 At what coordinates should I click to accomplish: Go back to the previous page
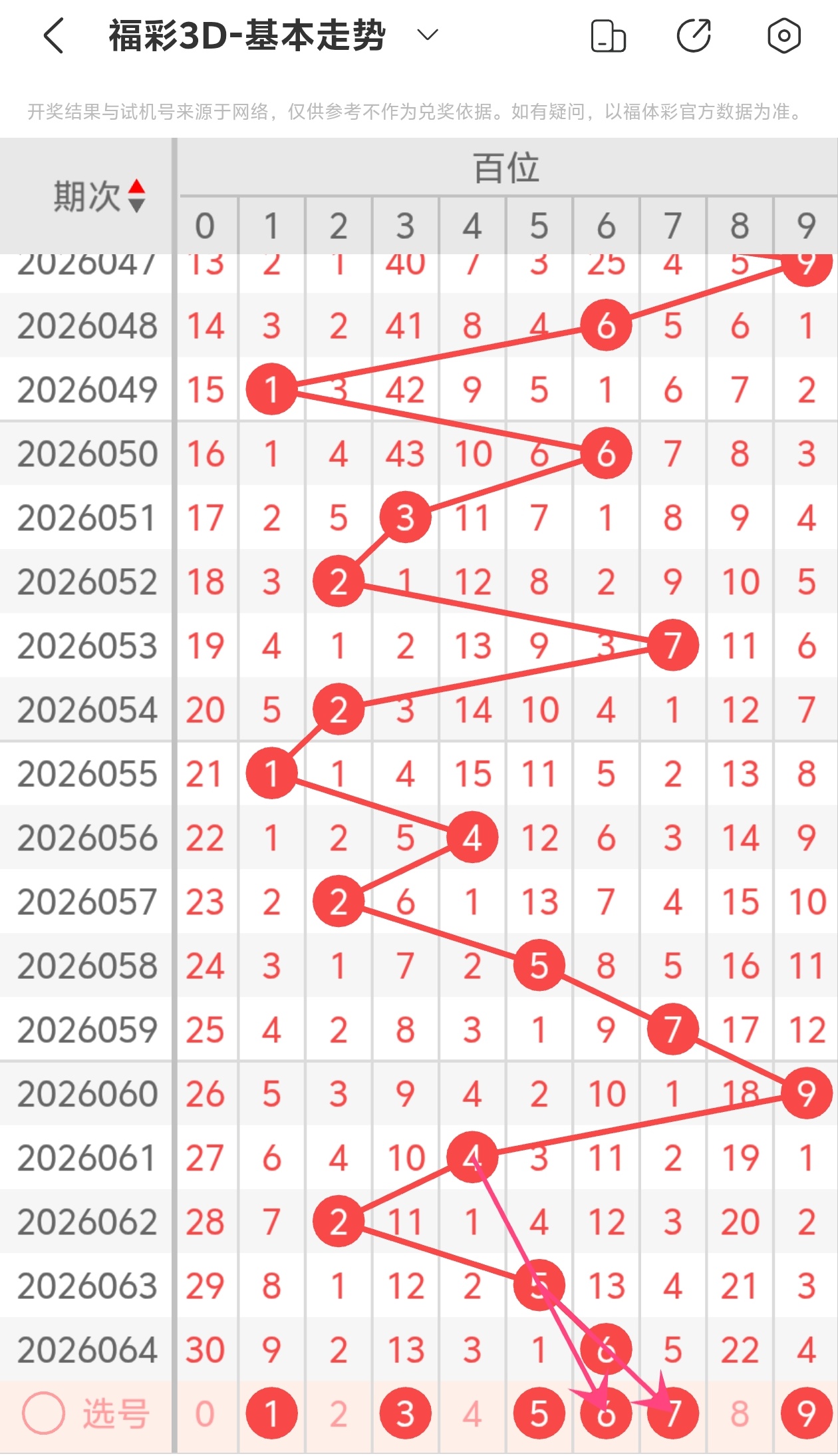53,35
